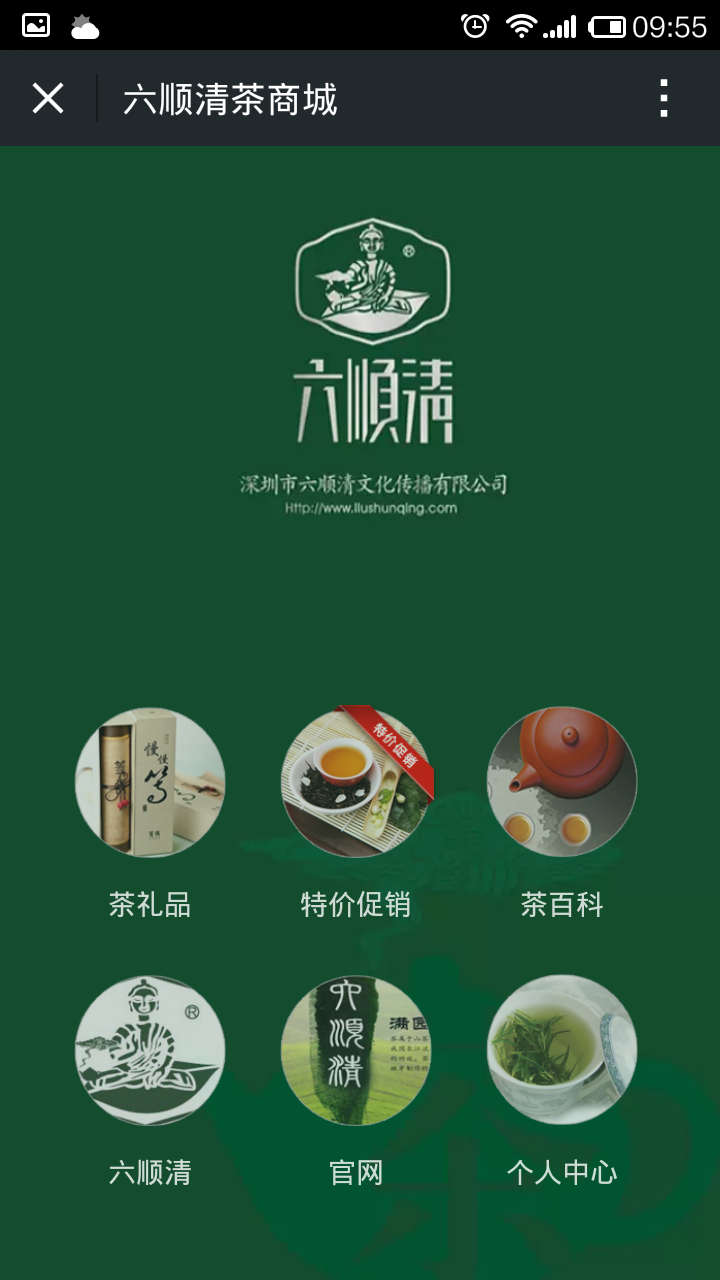Open the 茶百科 tea encyclopedia
720x1280 pixels.
tap(562, 782)
